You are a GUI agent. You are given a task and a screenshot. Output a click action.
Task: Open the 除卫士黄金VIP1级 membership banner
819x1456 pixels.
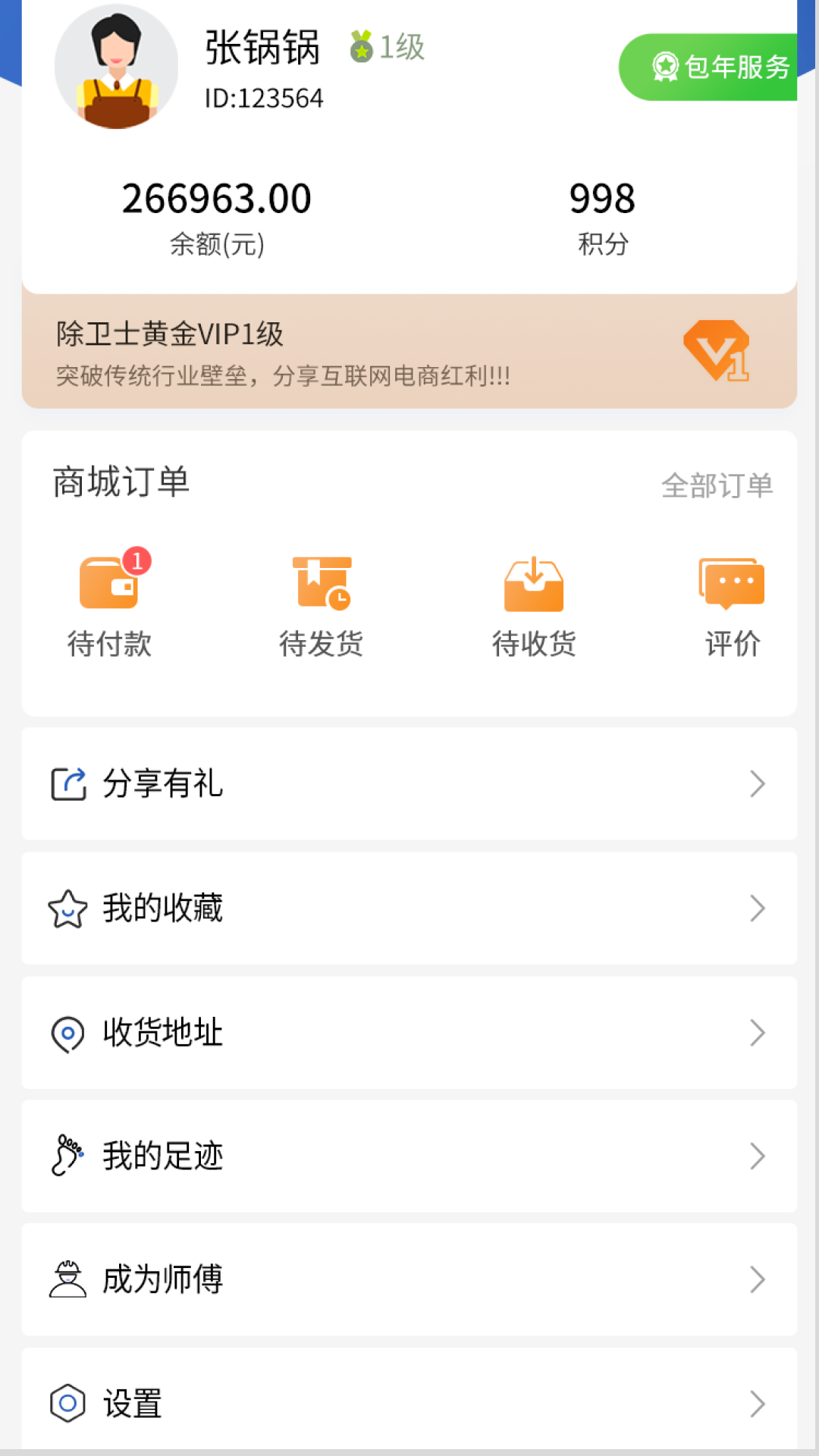pyautogui.click(x=409, y=349)
